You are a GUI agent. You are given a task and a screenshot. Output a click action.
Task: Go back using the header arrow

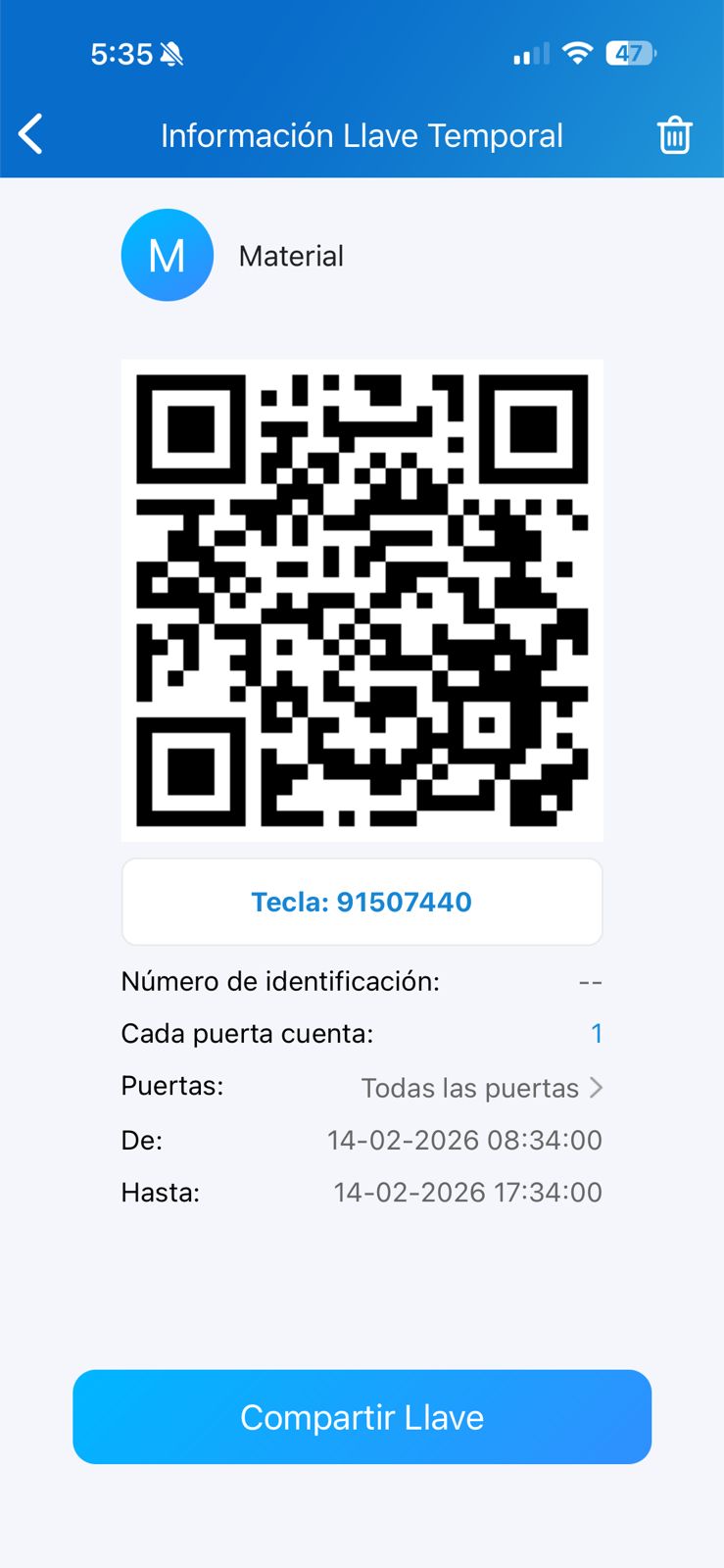point(31,134)
